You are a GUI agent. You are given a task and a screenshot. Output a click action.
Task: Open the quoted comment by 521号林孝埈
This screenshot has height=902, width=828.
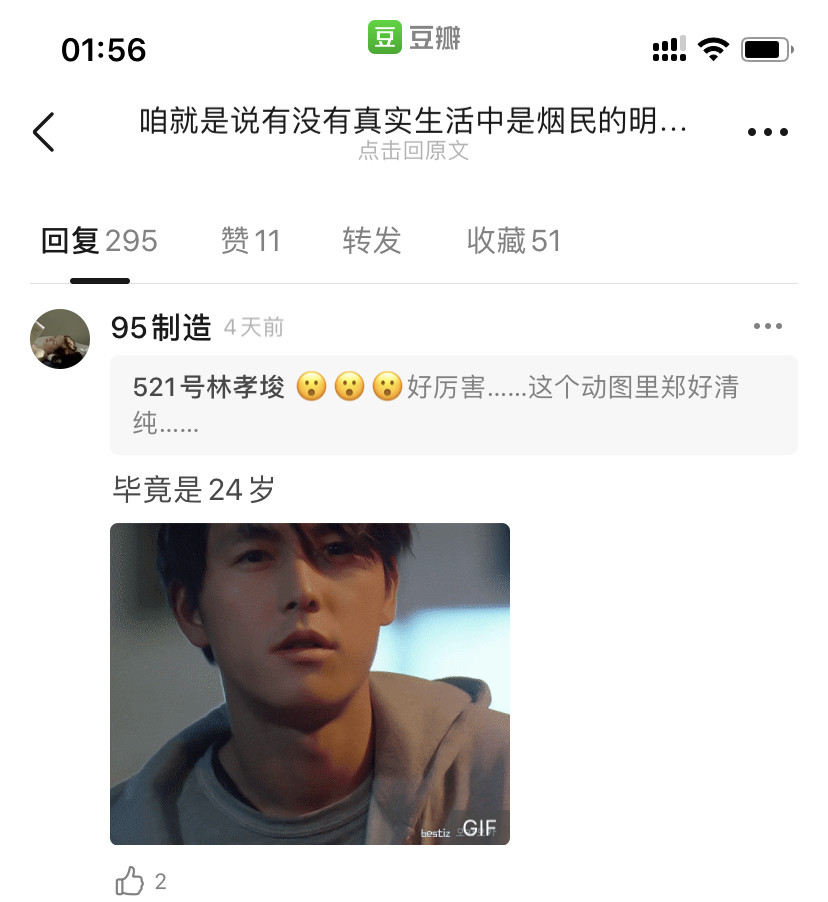pos(453,404)
